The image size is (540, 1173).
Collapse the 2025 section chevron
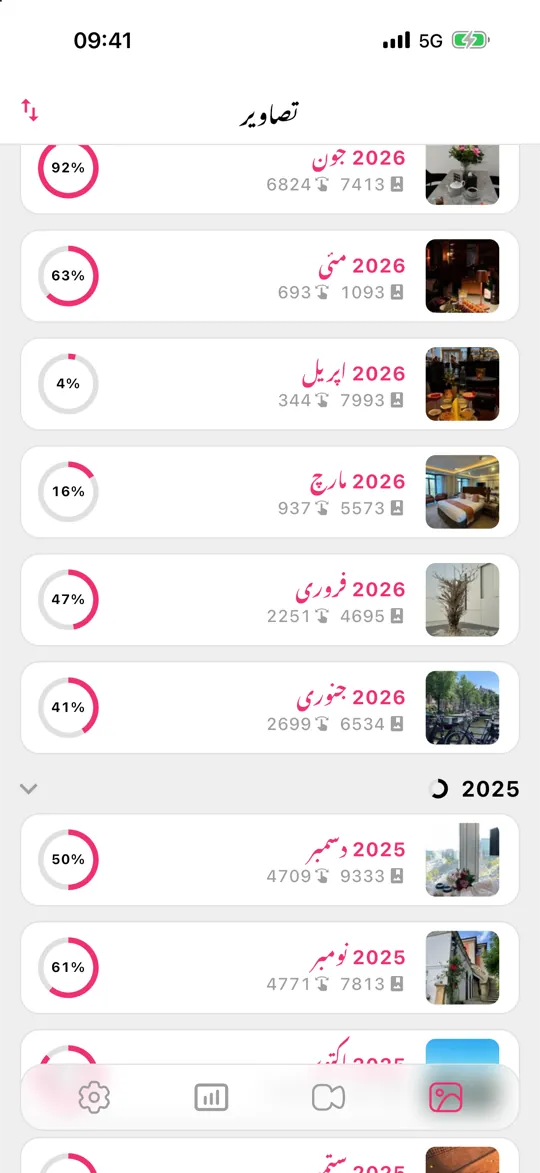coord(28,788)
